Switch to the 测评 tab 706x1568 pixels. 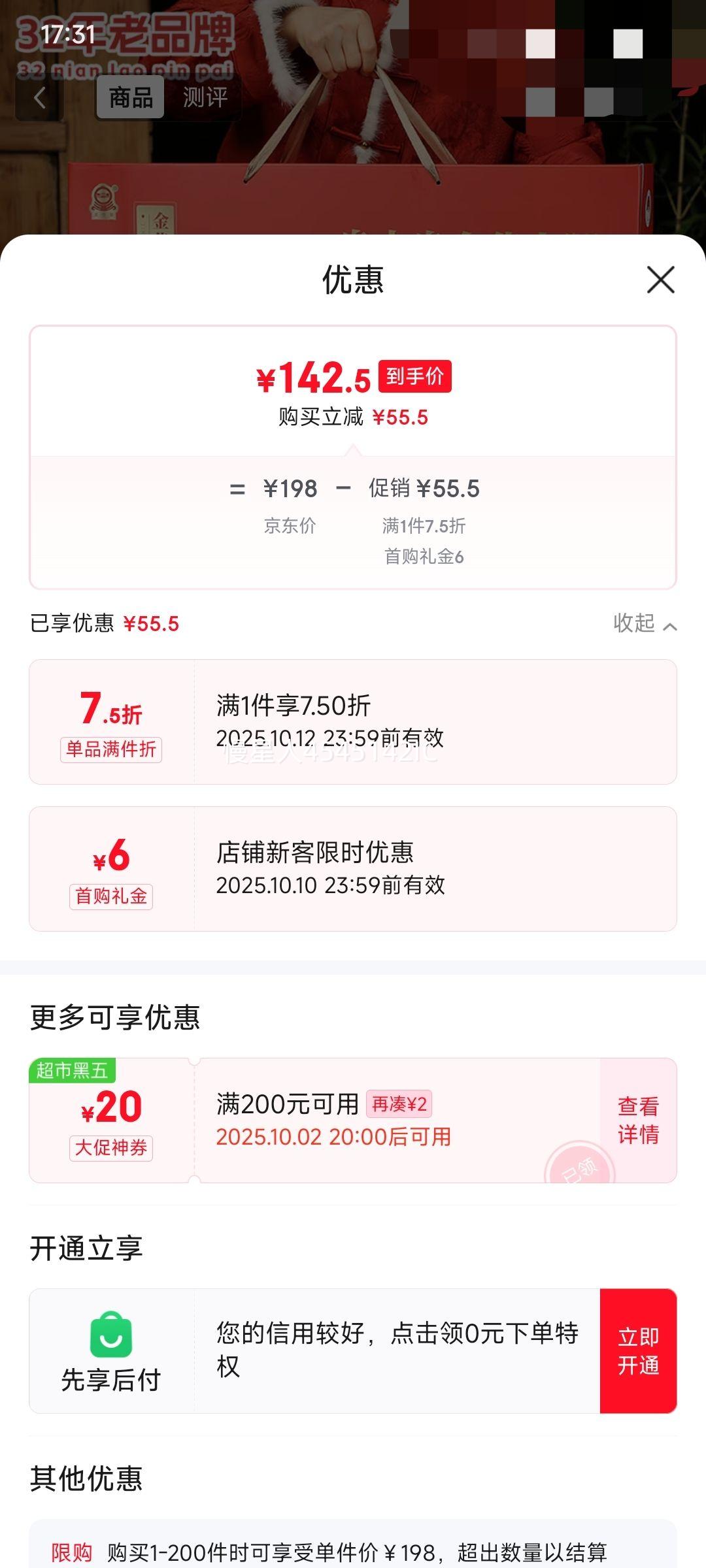tap(205, 98)
